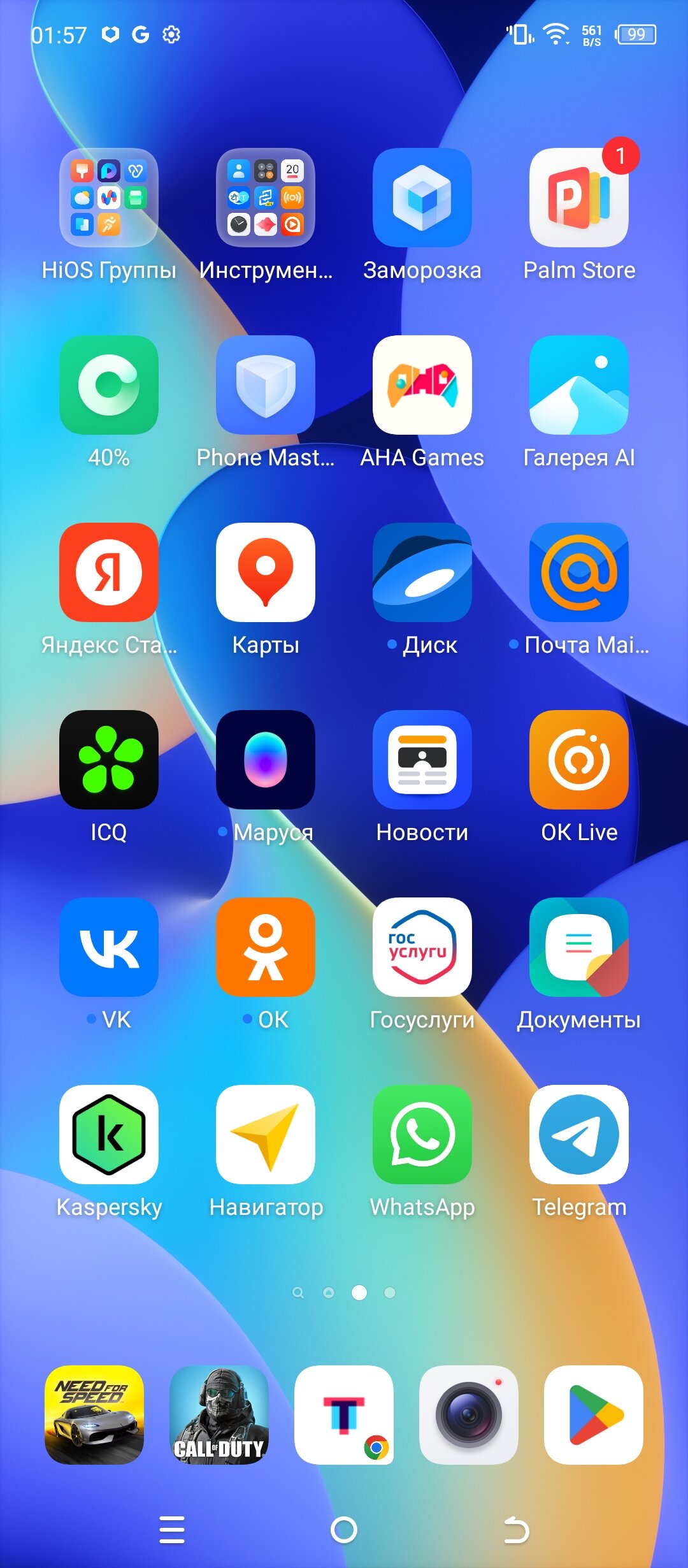
Task: Open the HiOS Группы folder
Action: (x=108, y=198)
